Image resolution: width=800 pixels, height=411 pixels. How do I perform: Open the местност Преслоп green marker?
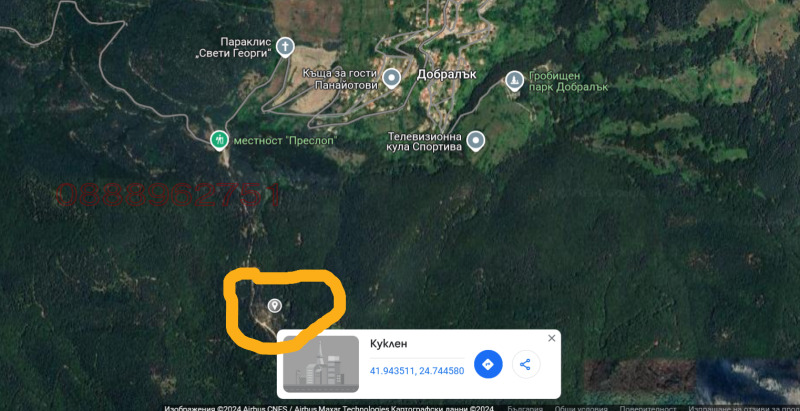[x=219, y=140]
